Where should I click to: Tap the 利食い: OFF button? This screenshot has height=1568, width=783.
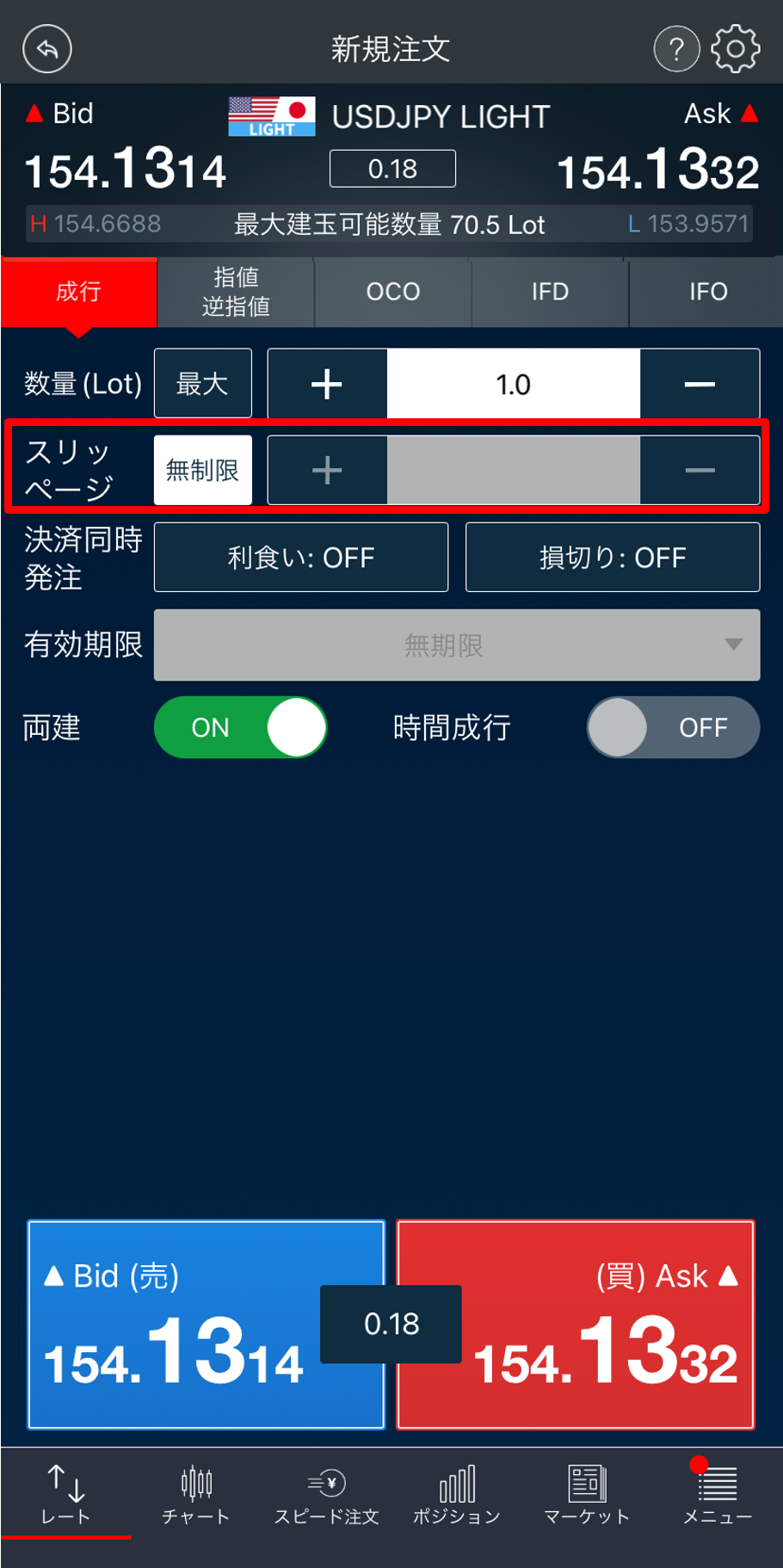(x=301, y=557)
